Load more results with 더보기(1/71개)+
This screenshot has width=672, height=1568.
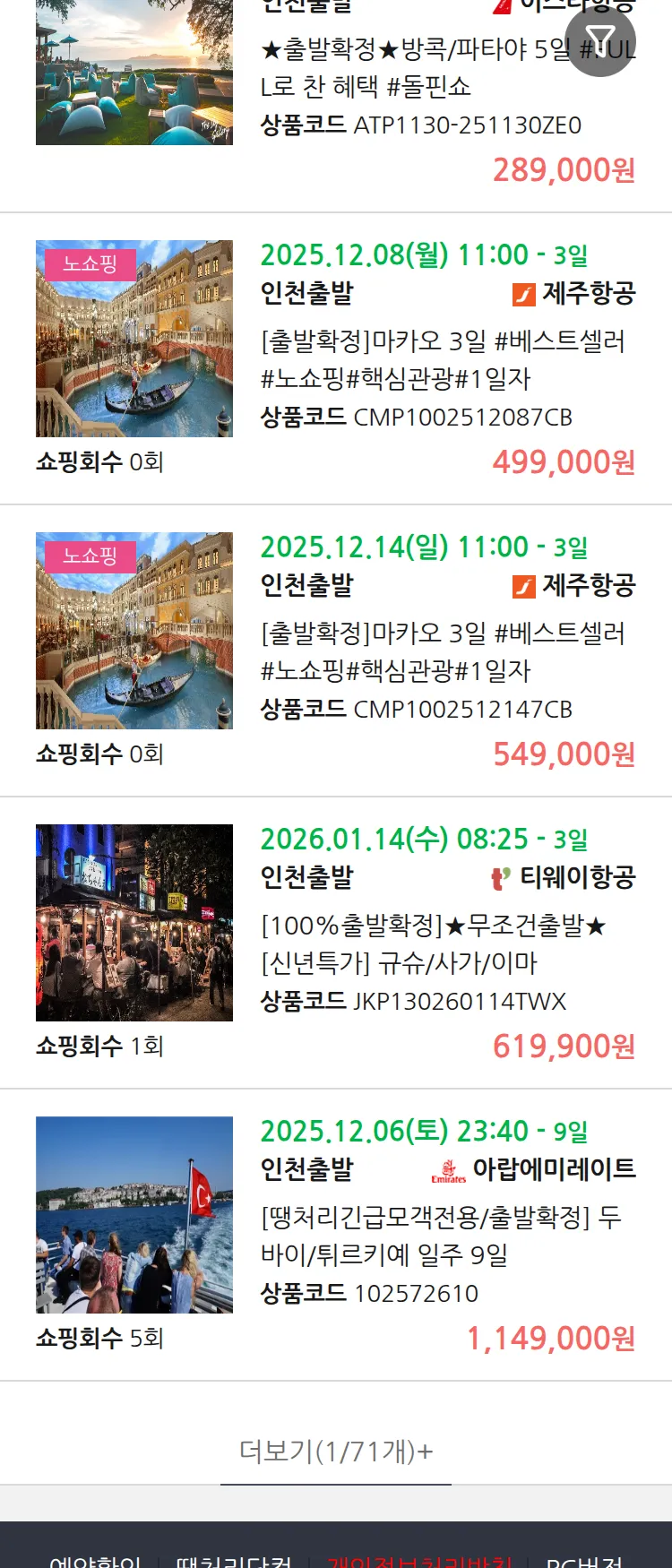click(336, 1451)
